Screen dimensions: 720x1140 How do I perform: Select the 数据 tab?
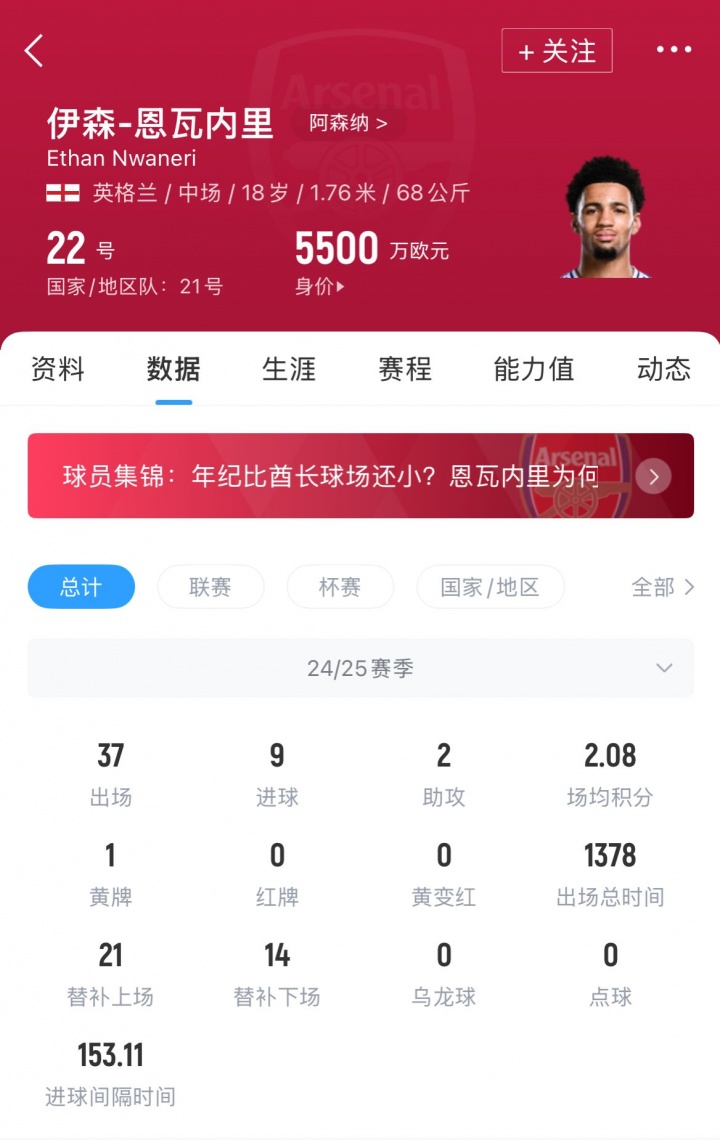[174, 369]
